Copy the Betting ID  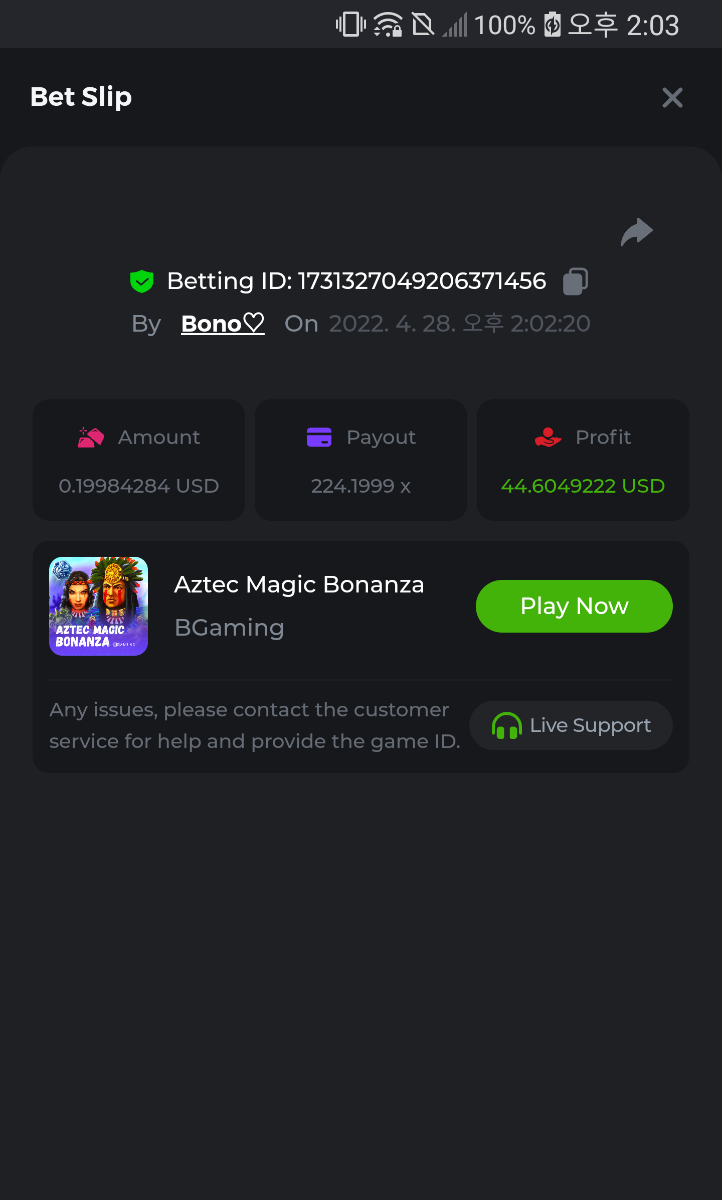575,282
